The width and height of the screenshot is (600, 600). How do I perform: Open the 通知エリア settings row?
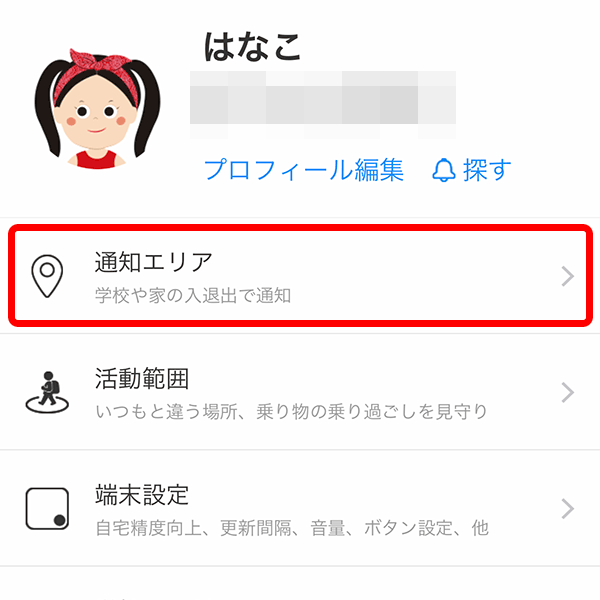(300, 277)
